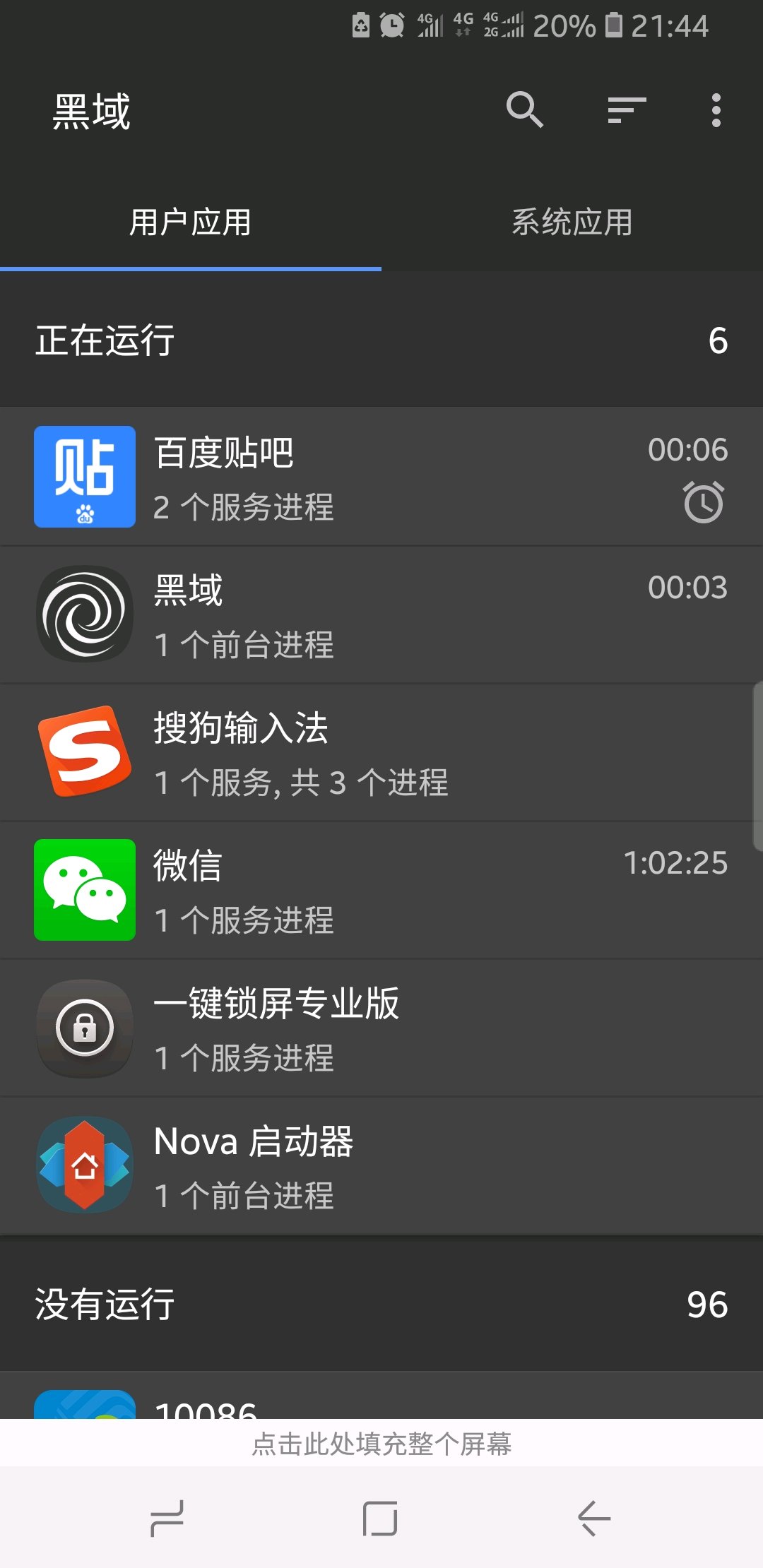Select the 用户应用 tab

coord(190,222)
